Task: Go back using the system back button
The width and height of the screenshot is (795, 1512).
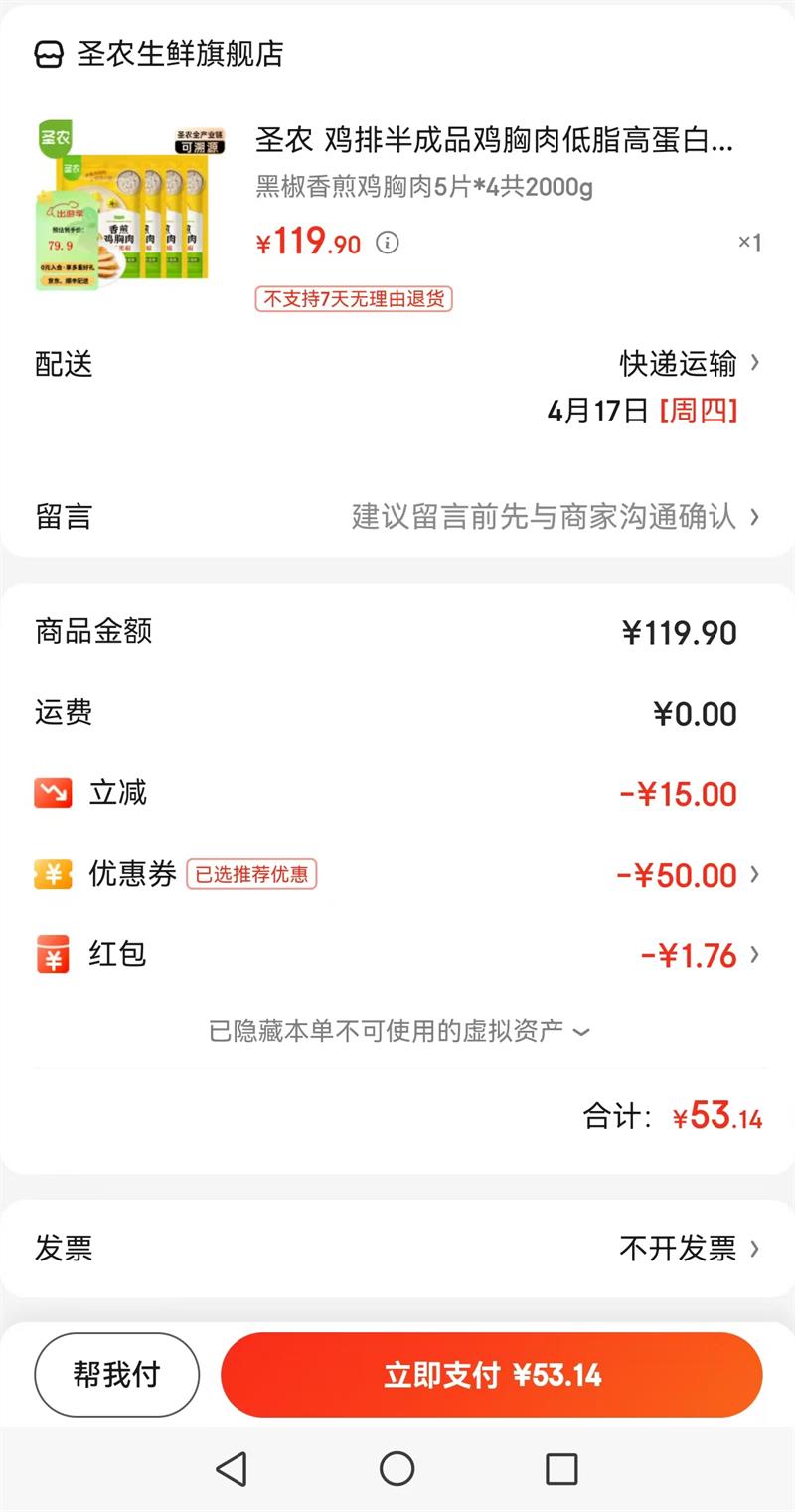Action: [232, 1468]
